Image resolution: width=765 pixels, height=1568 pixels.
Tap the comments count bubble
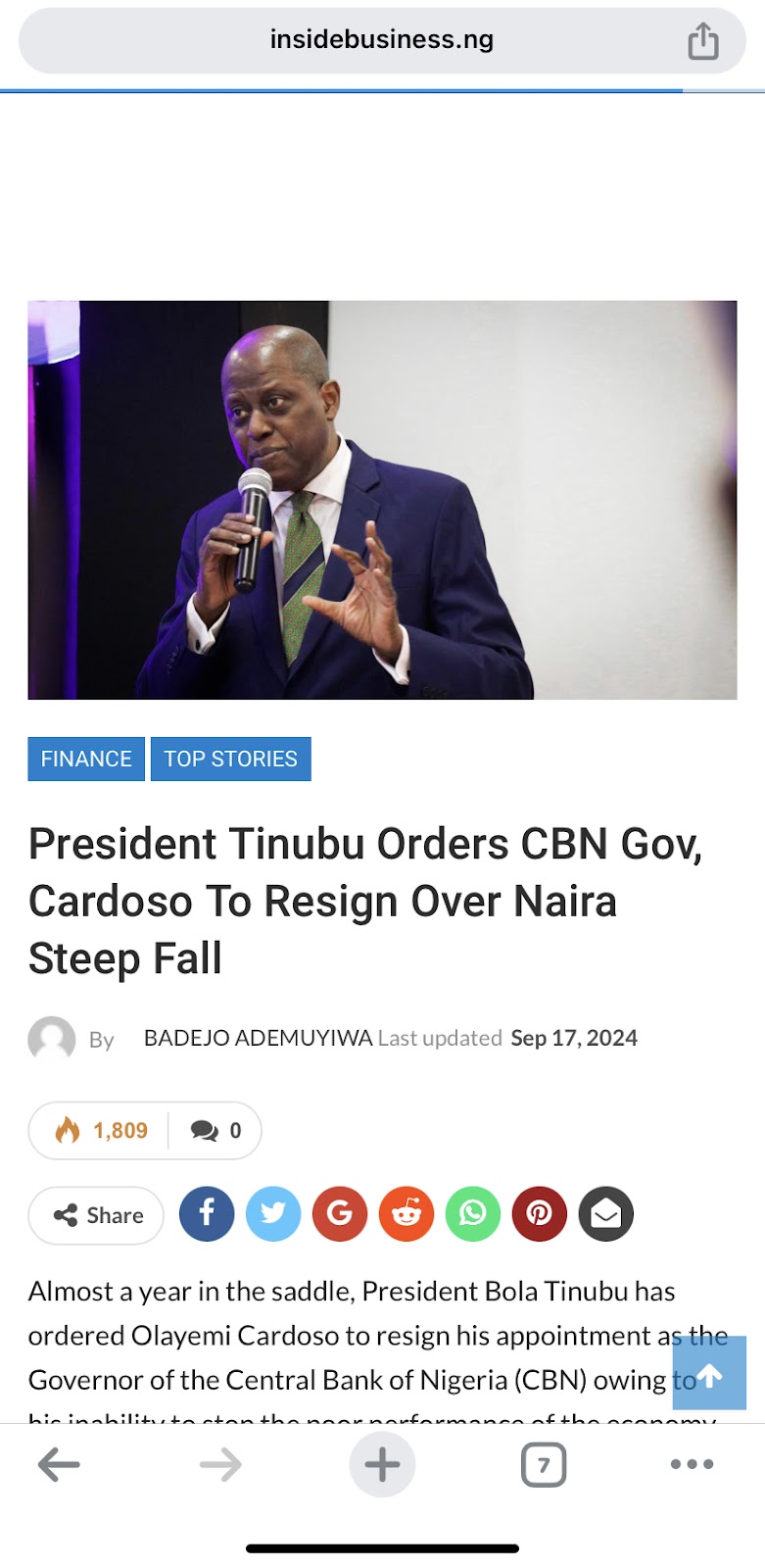pos(215,1131)
